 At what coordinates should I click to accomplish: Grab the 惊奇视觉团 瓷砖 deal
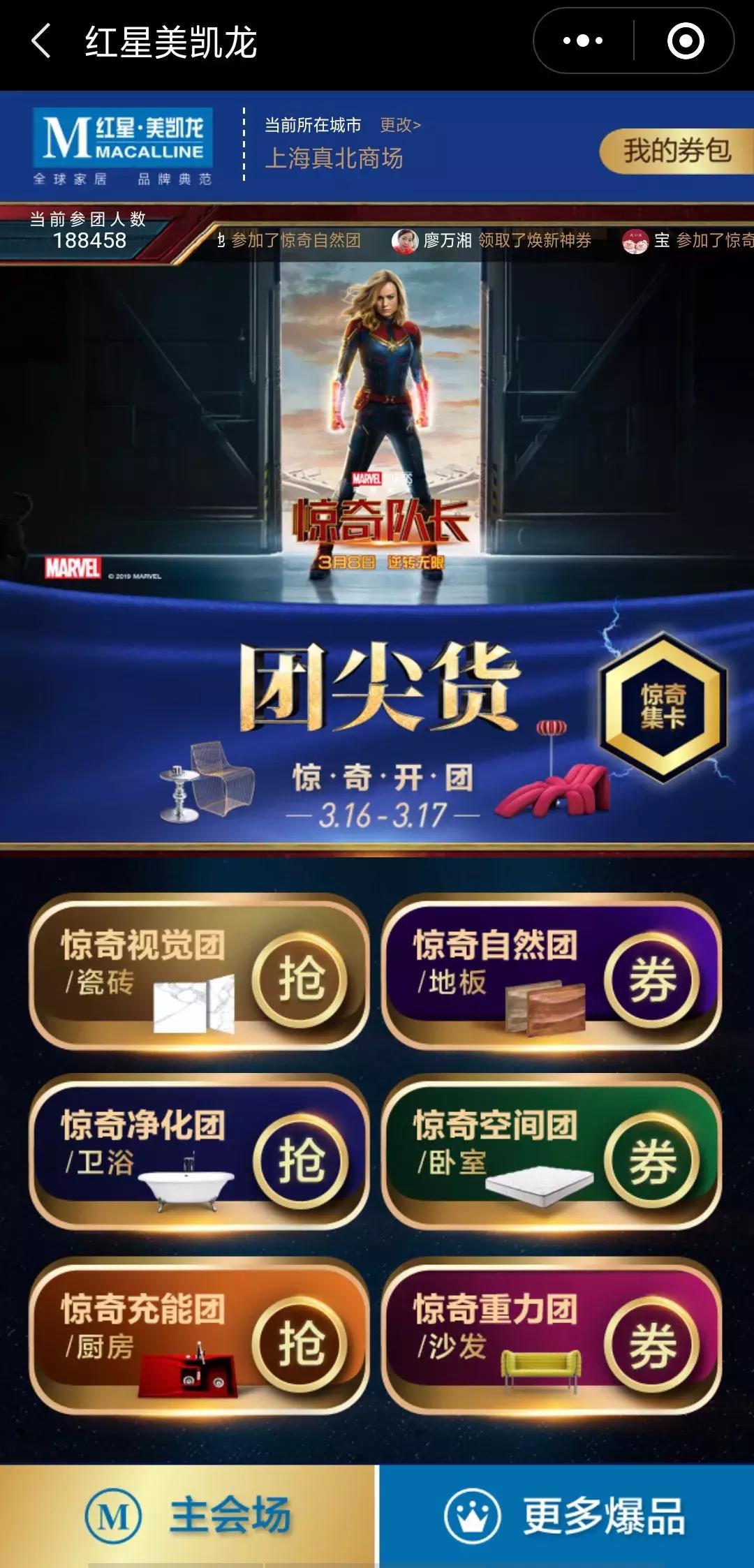[x=300, y=979]
